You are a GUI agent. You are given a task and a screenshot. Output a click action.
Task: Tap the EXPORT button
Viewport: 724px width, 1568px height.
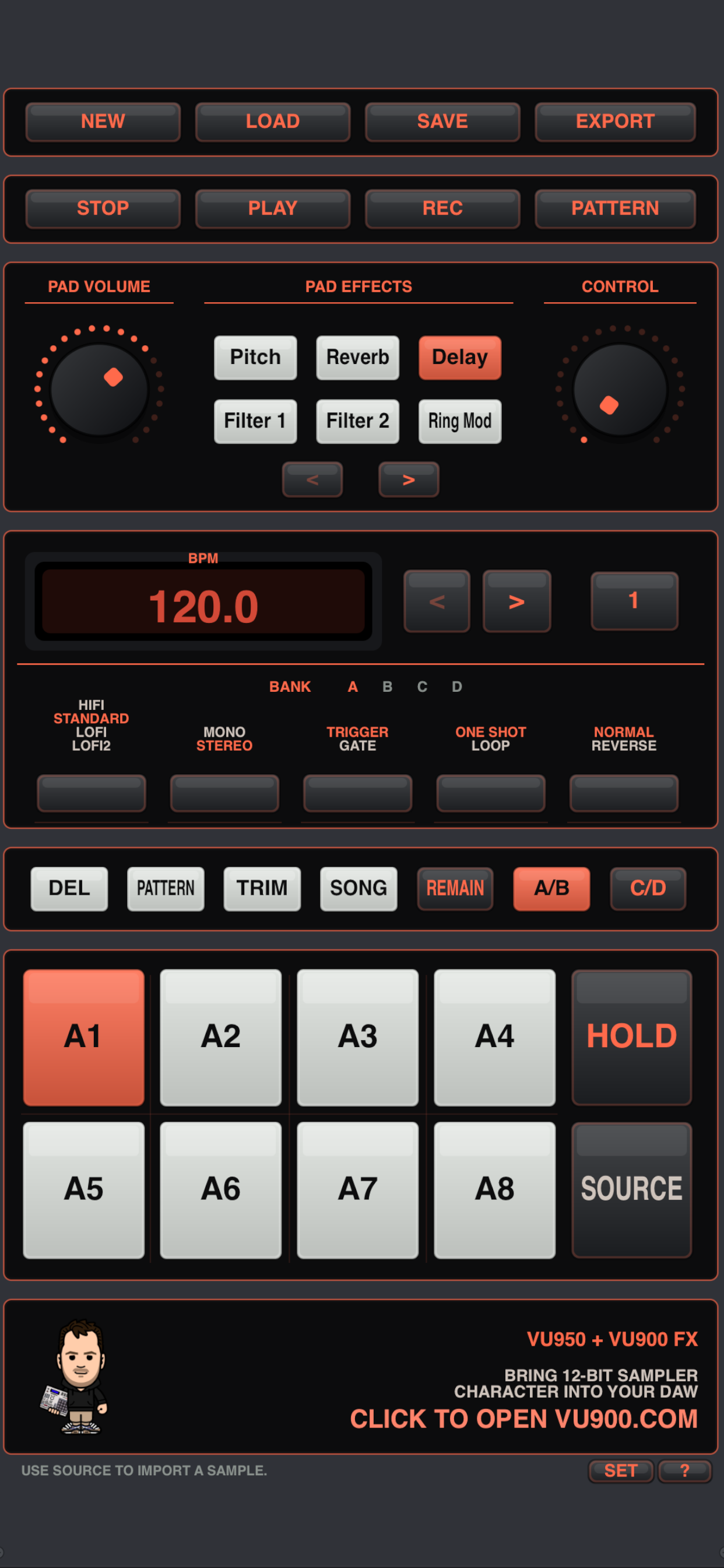(614, 122)
